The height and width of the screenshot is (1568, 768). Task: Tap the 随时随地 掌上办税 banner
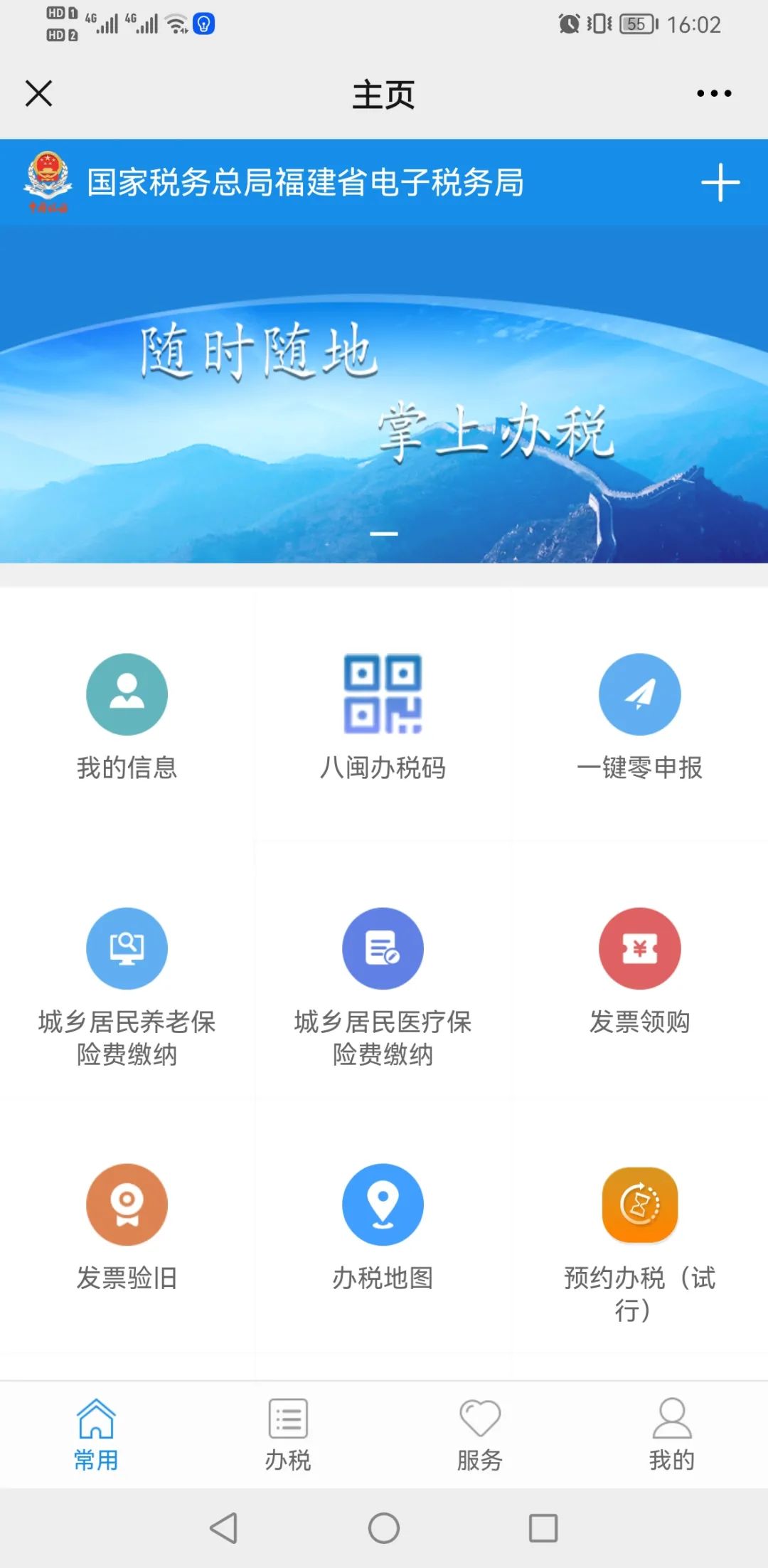point(384,395)
